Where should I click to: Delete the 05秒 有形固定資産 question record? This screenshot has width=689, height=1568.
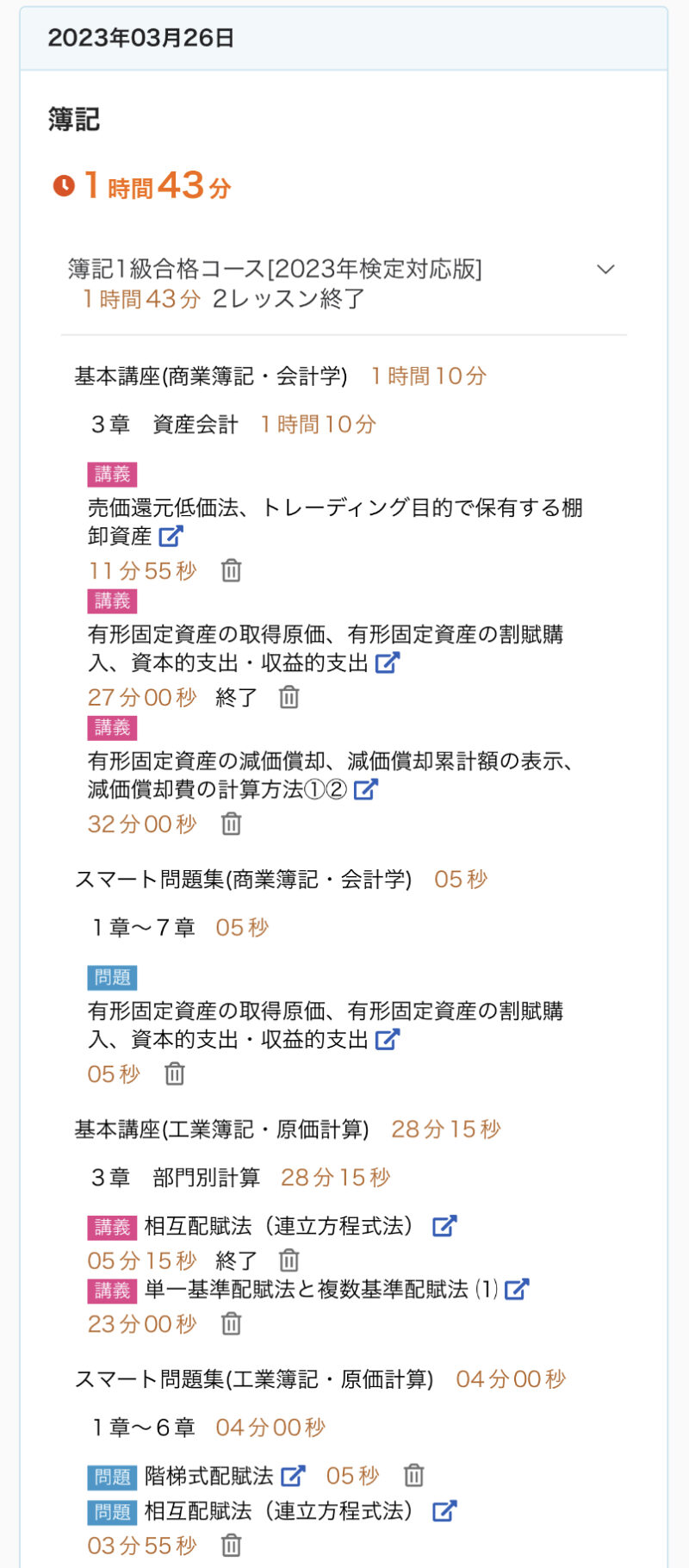click(x=175, y=1073)
